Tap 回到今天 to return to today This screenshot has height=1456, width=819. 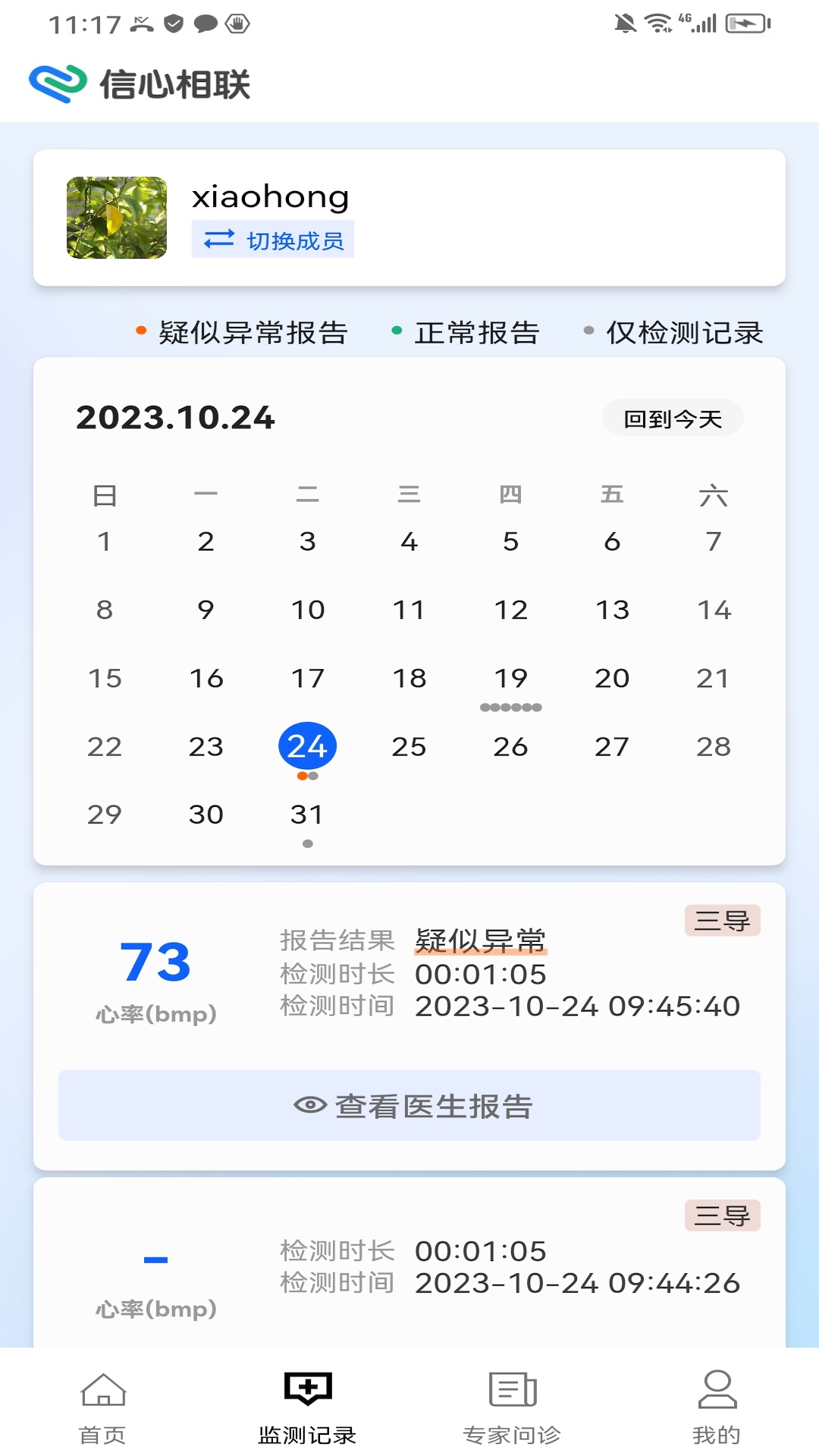[673, 418]
